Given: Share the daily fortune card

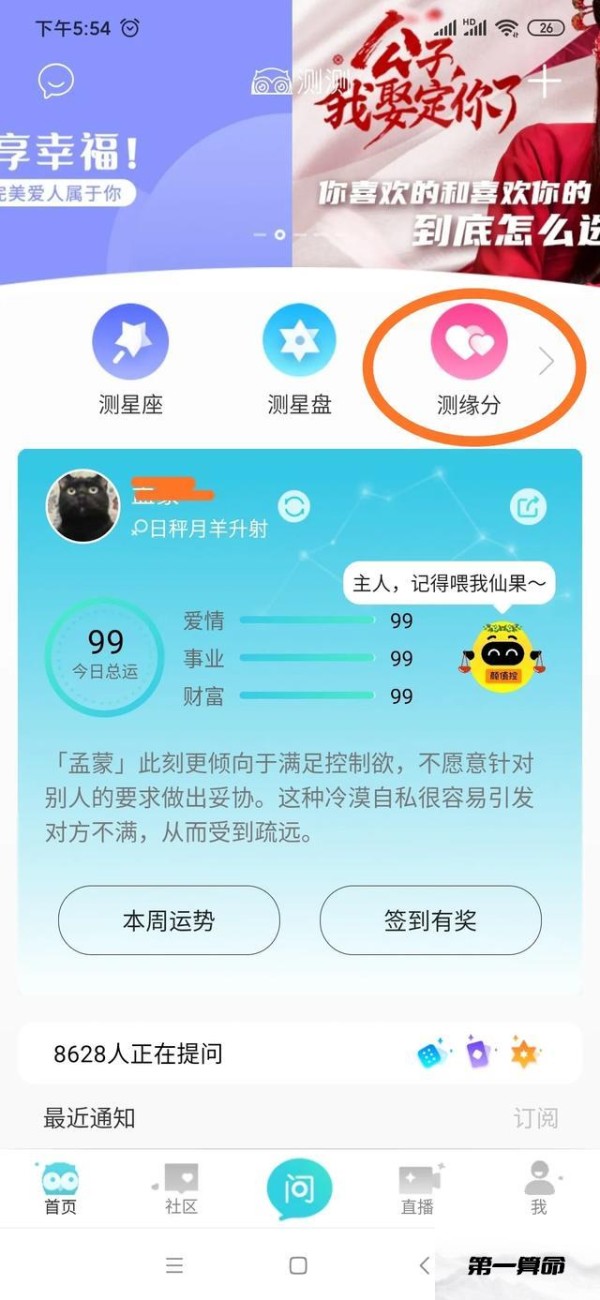Looking at the screenshot, I should (528, 507).
